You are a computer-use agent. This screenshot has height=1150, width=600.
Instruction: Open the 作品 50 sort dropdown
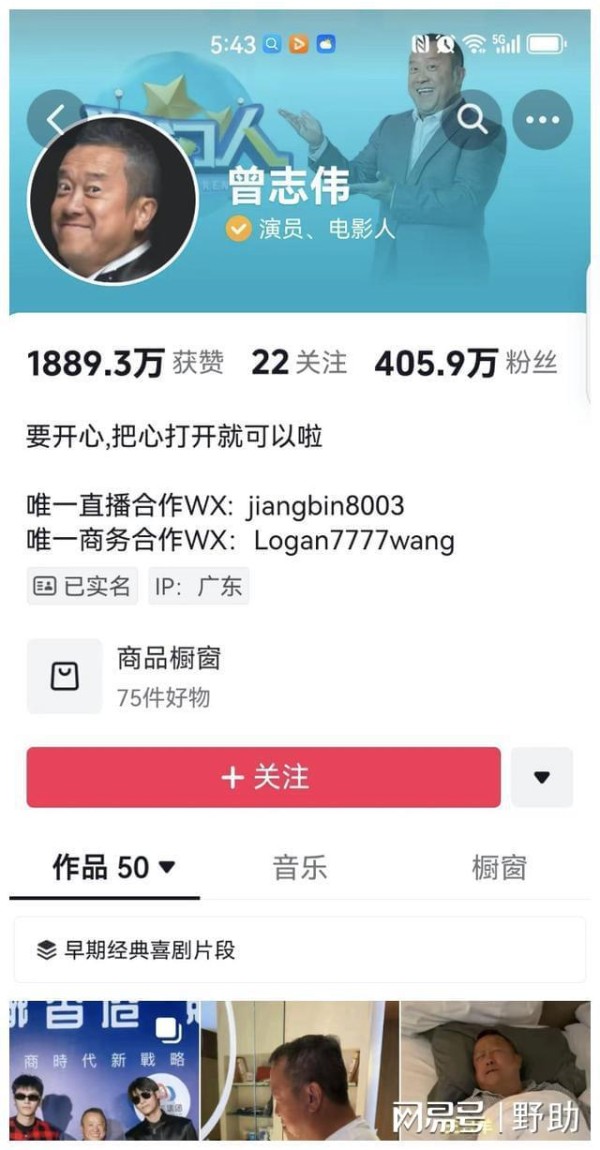pos(114,868)
